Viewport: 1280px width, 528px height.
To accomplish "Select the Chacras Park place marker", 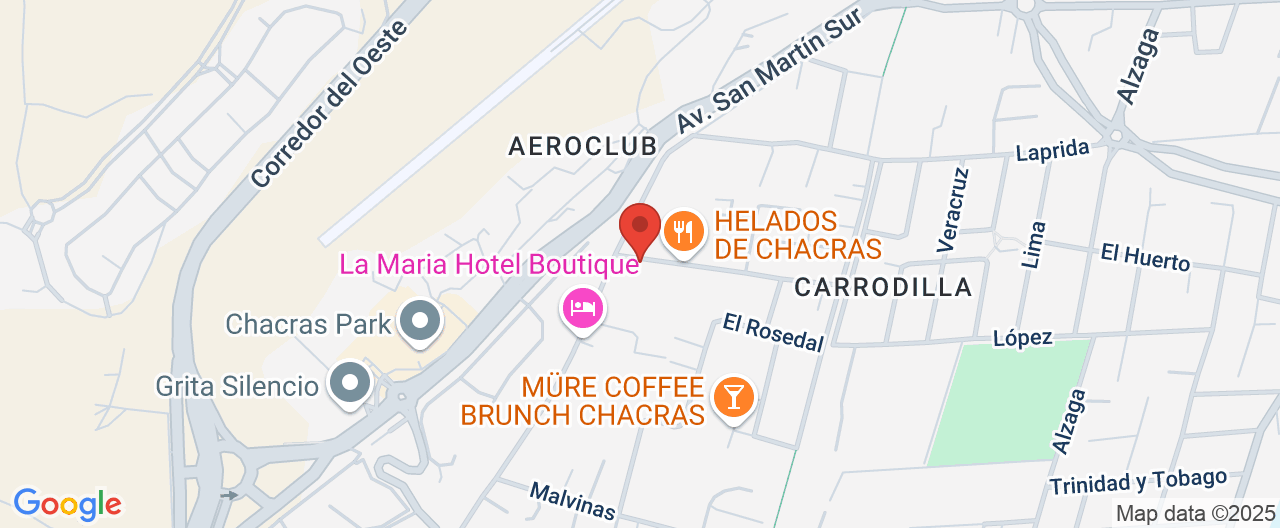I will (x=420, y=322).
